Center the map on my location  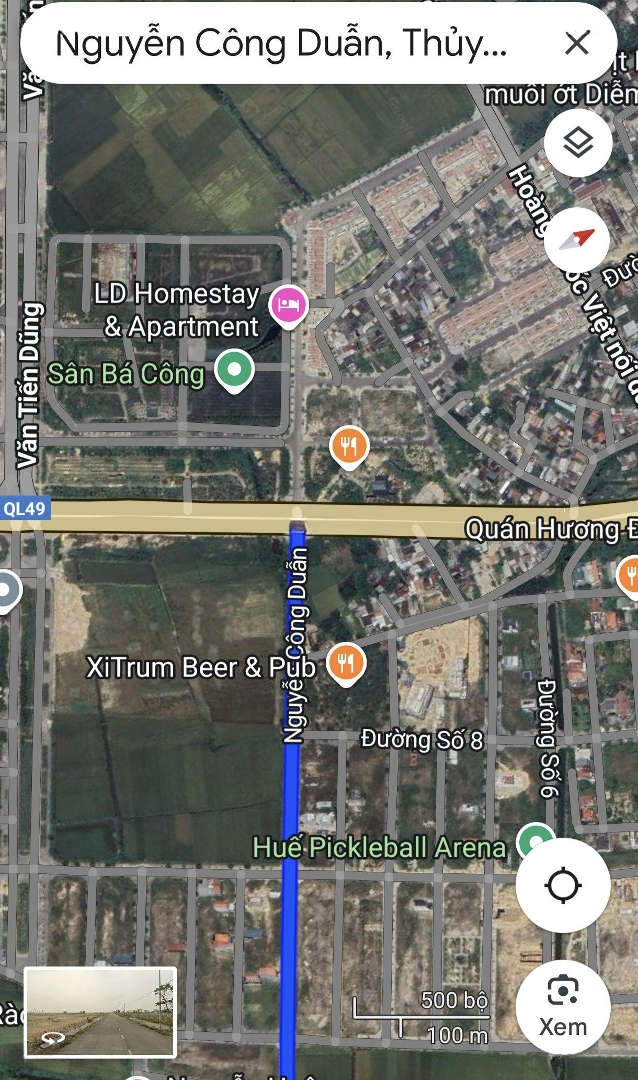[563, 885]
